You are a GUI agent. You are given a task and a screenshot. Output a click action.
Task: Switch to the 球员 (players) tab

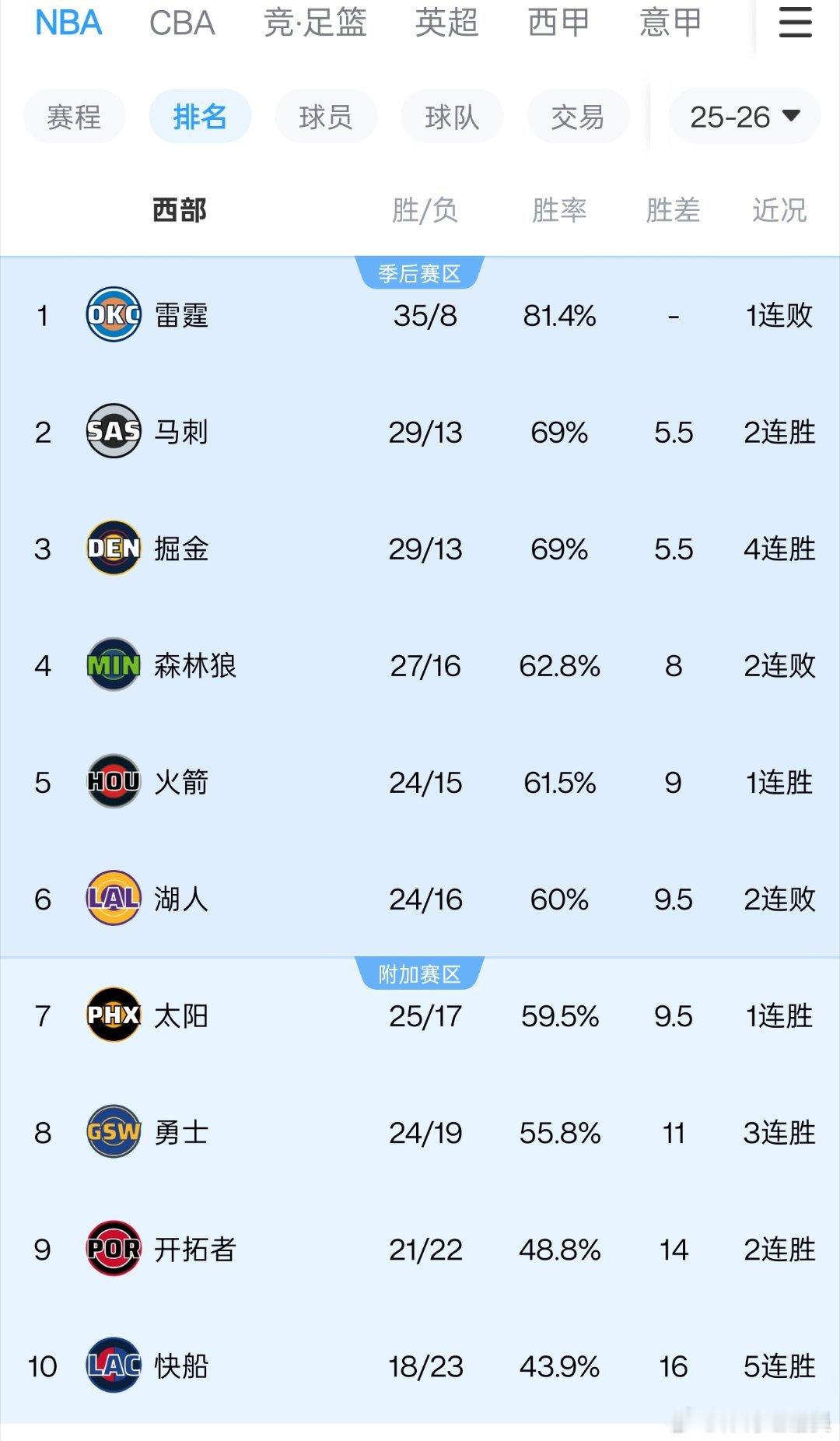pyautogui.click(x=325, y=117)
